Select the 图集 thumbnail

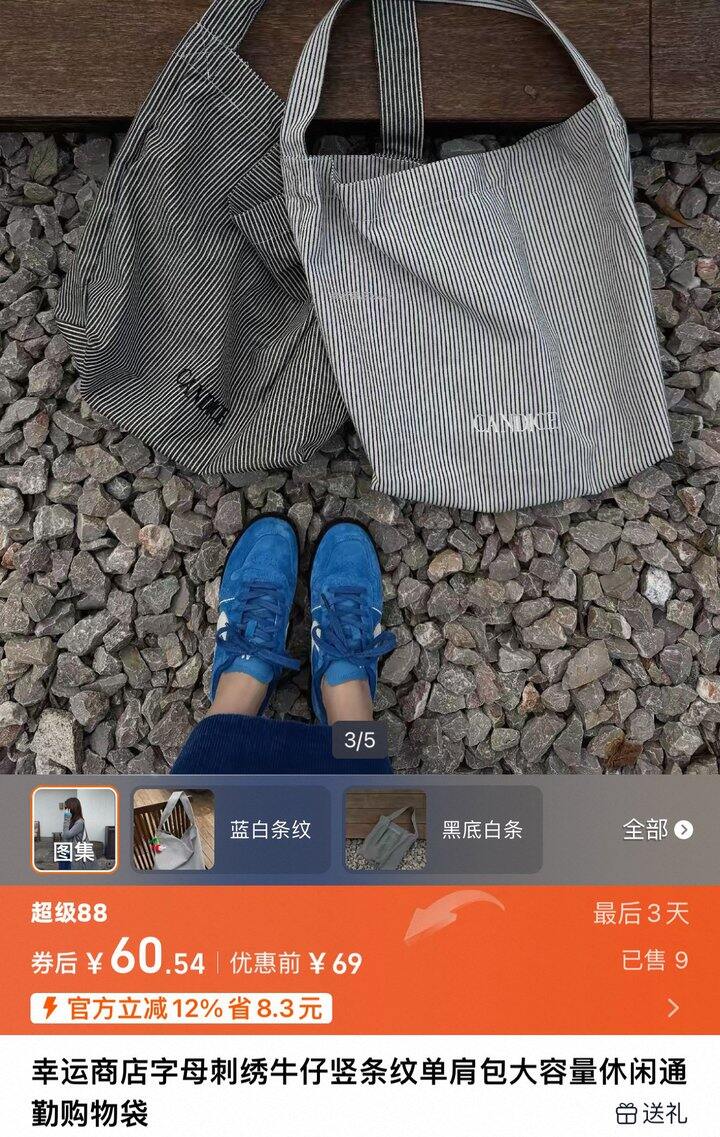(75, 829)
